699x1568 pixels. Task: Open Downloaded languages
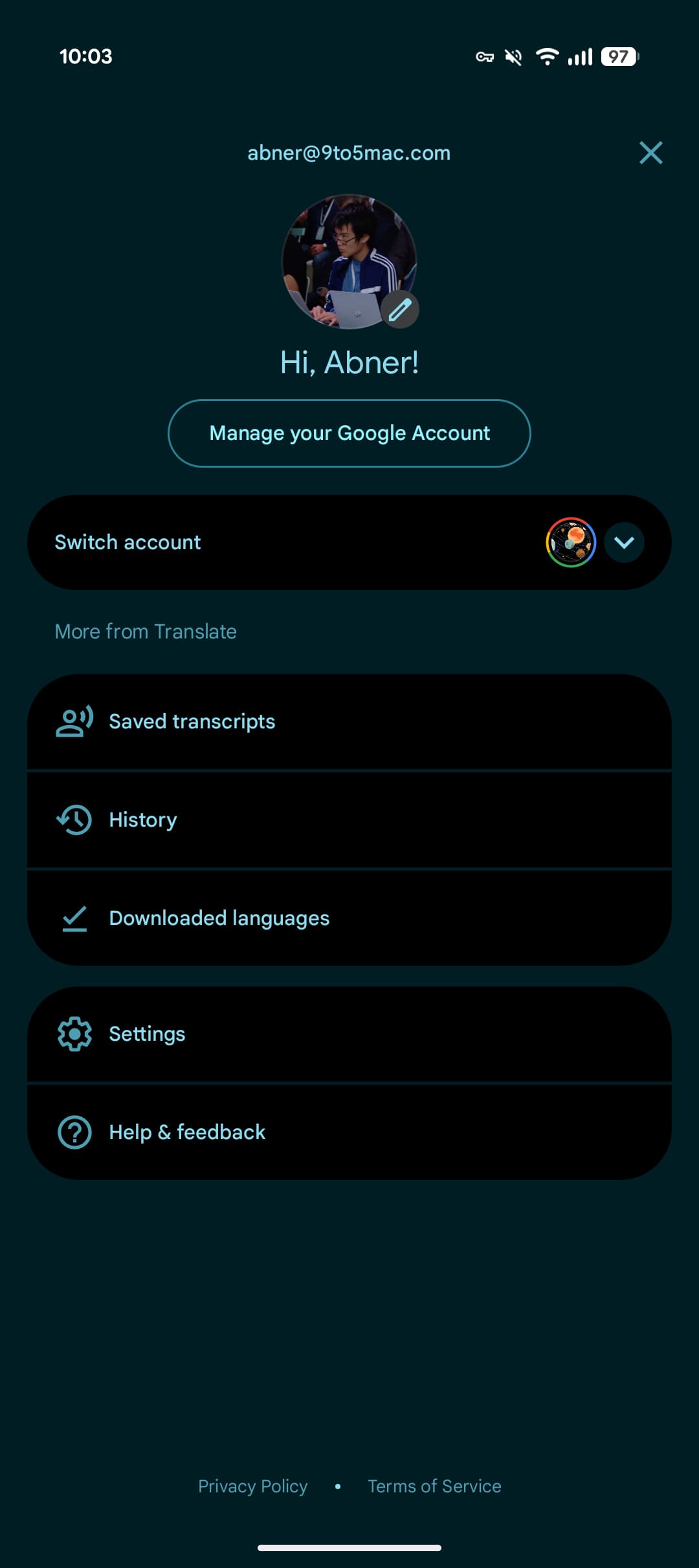[x=349, y=919]
